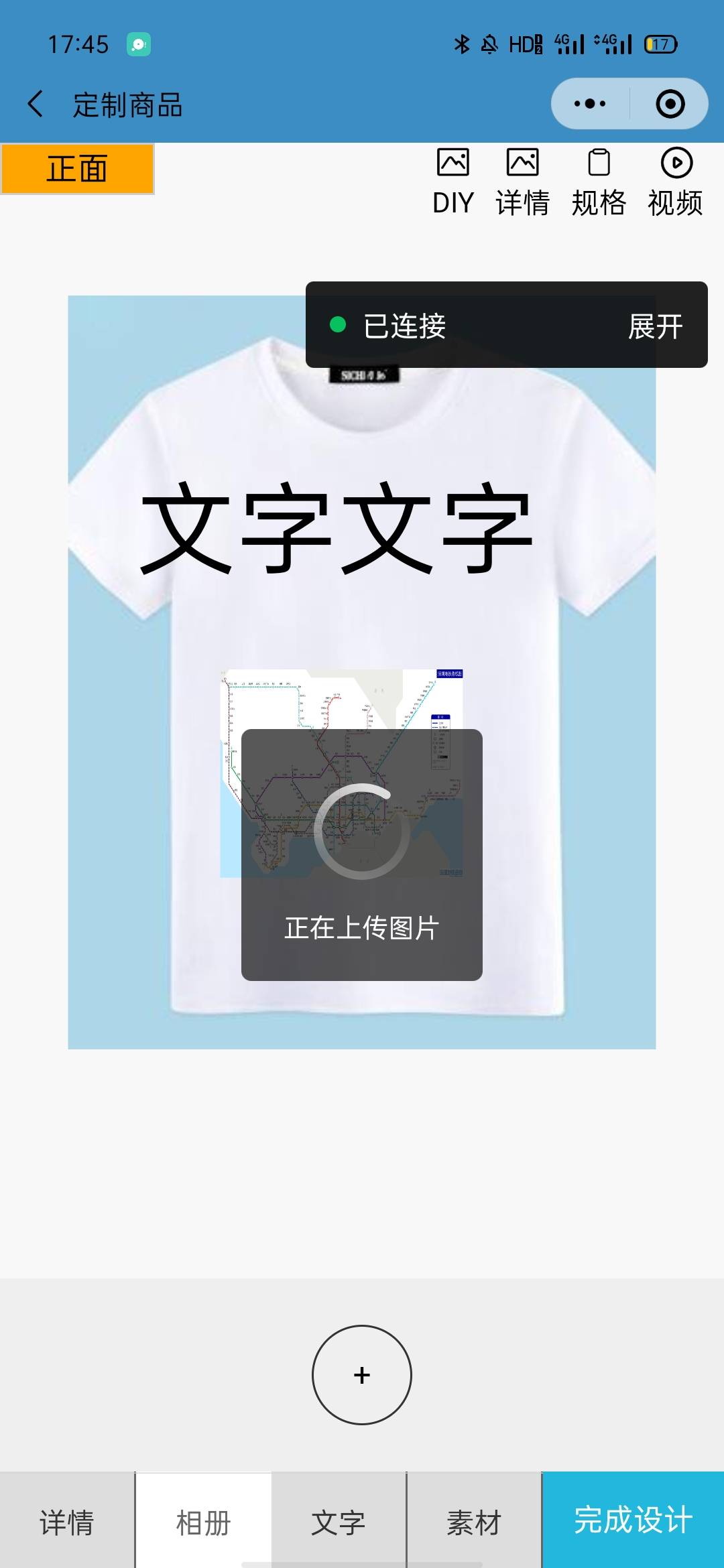
Task: Expand the 已连接 panel with 展开
Action: pyautogui.click(x=655, y=326)
